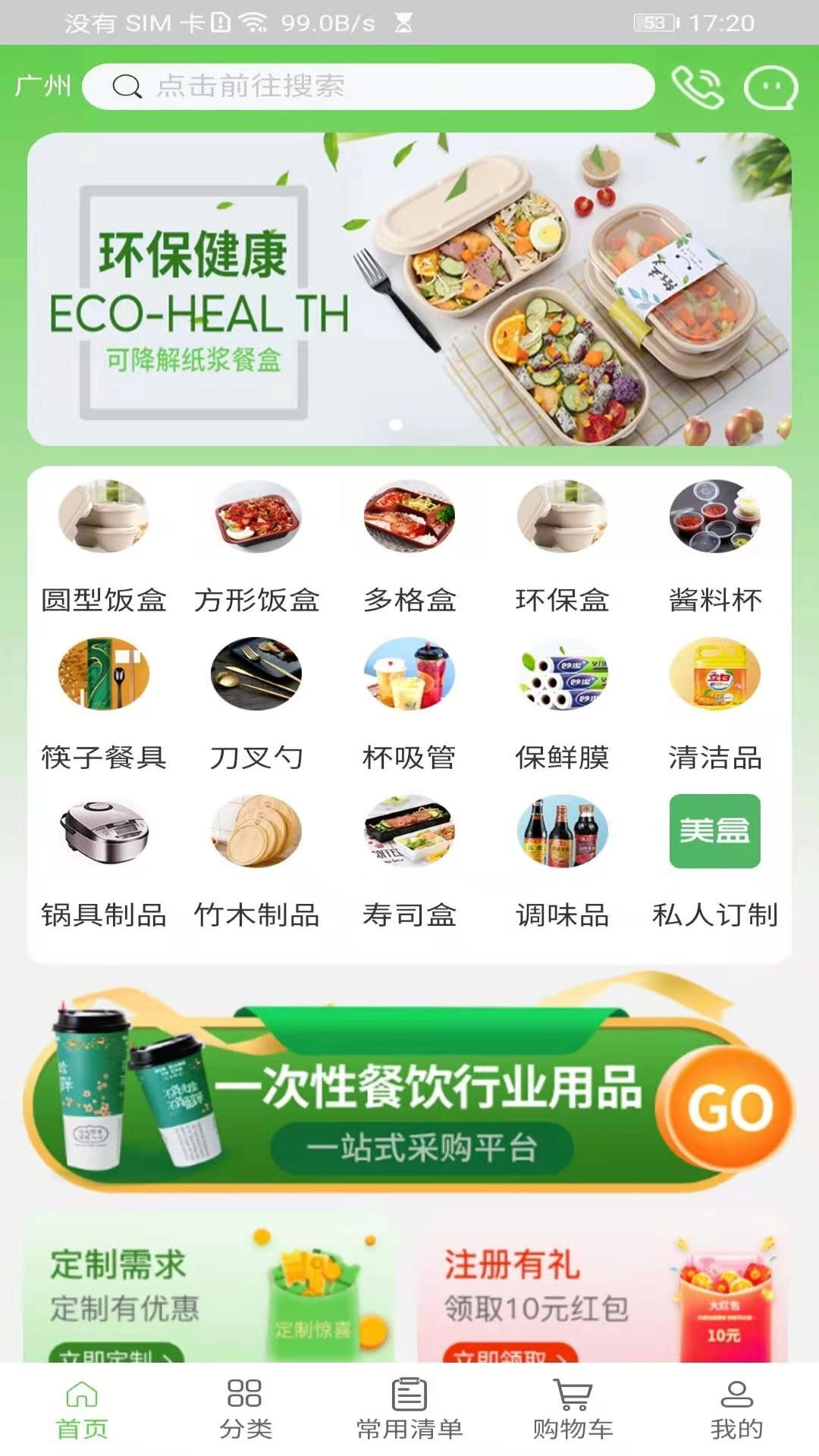Change the city from 广州
819x1456 pixels.
pyautogui.click(x=43, y=86)
